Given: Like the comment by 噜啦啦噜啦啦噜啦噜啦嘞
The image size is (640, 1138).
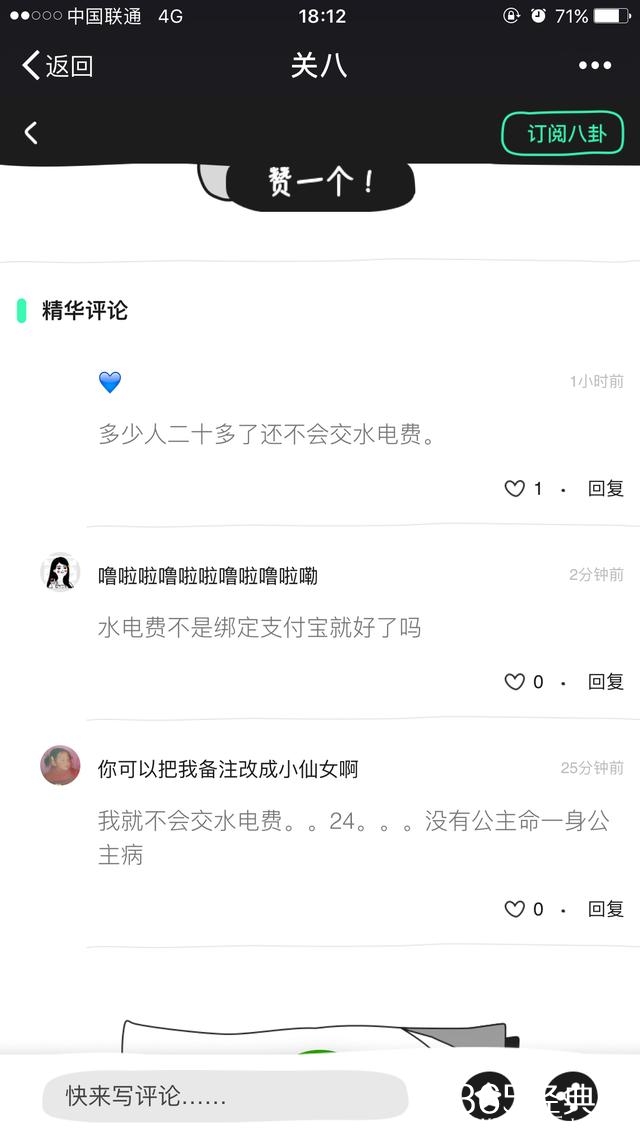Looking at the screenshot, I should (515, 682).
